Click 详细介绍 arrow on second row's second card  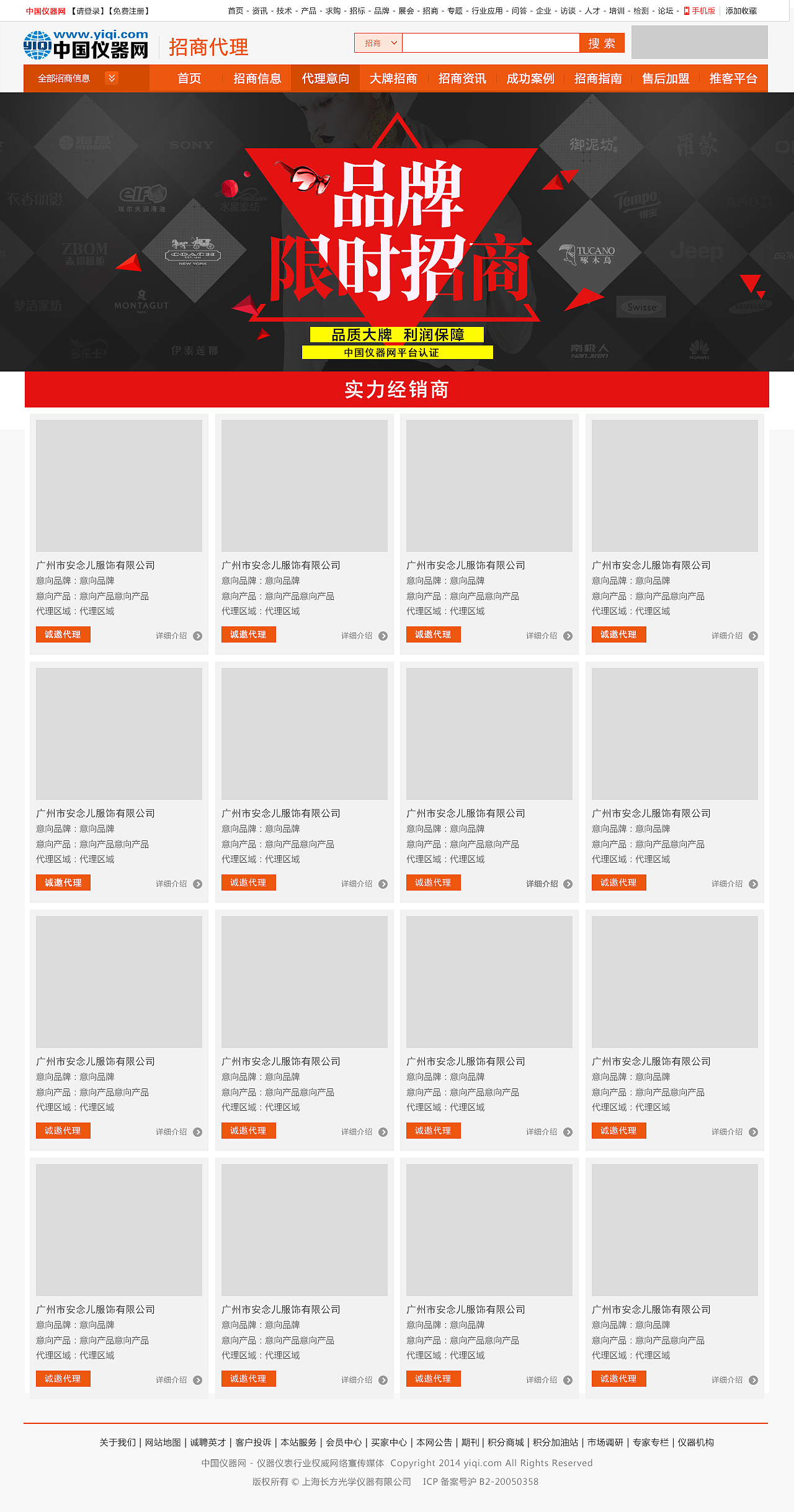[x=383, y=883]
